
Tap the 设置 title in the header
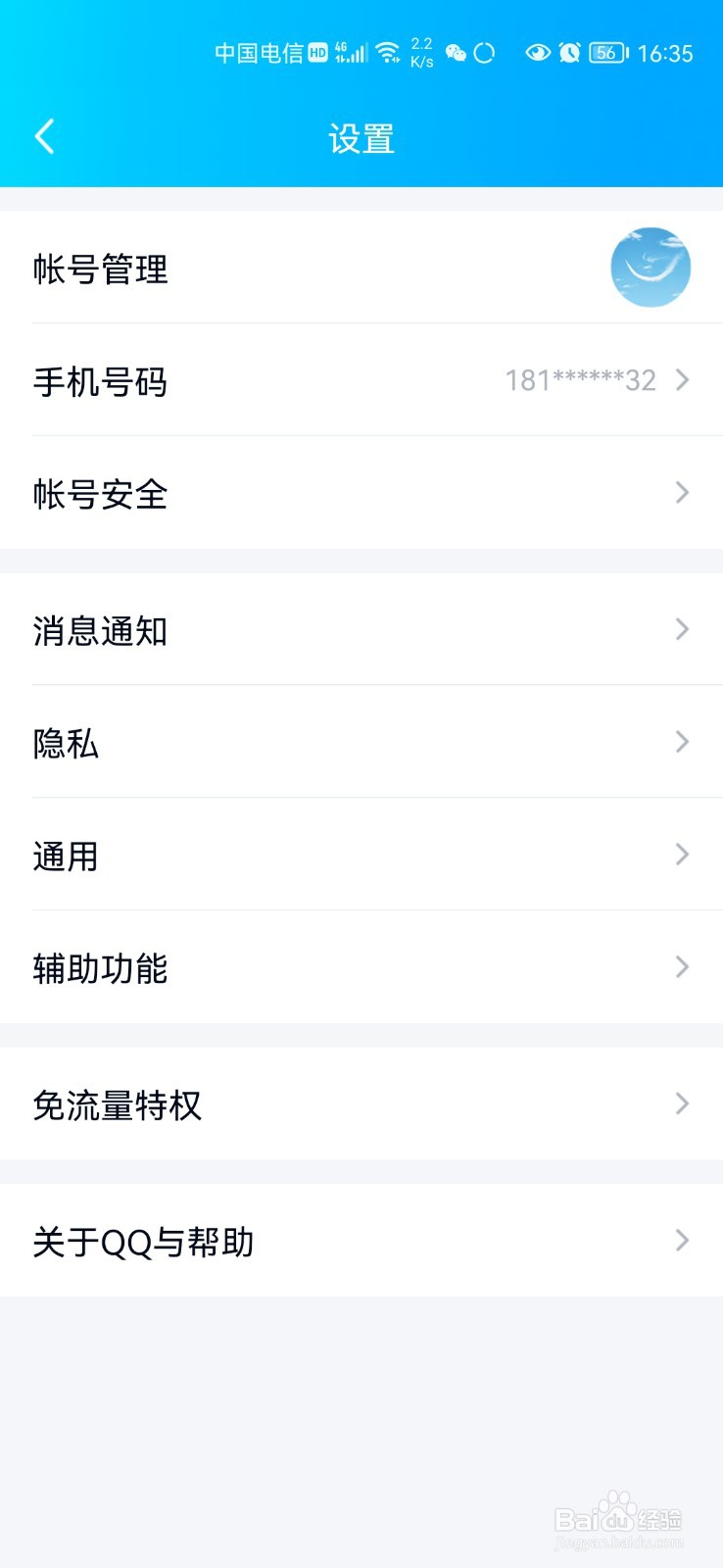pyautogui.click(x=361, y=138)
